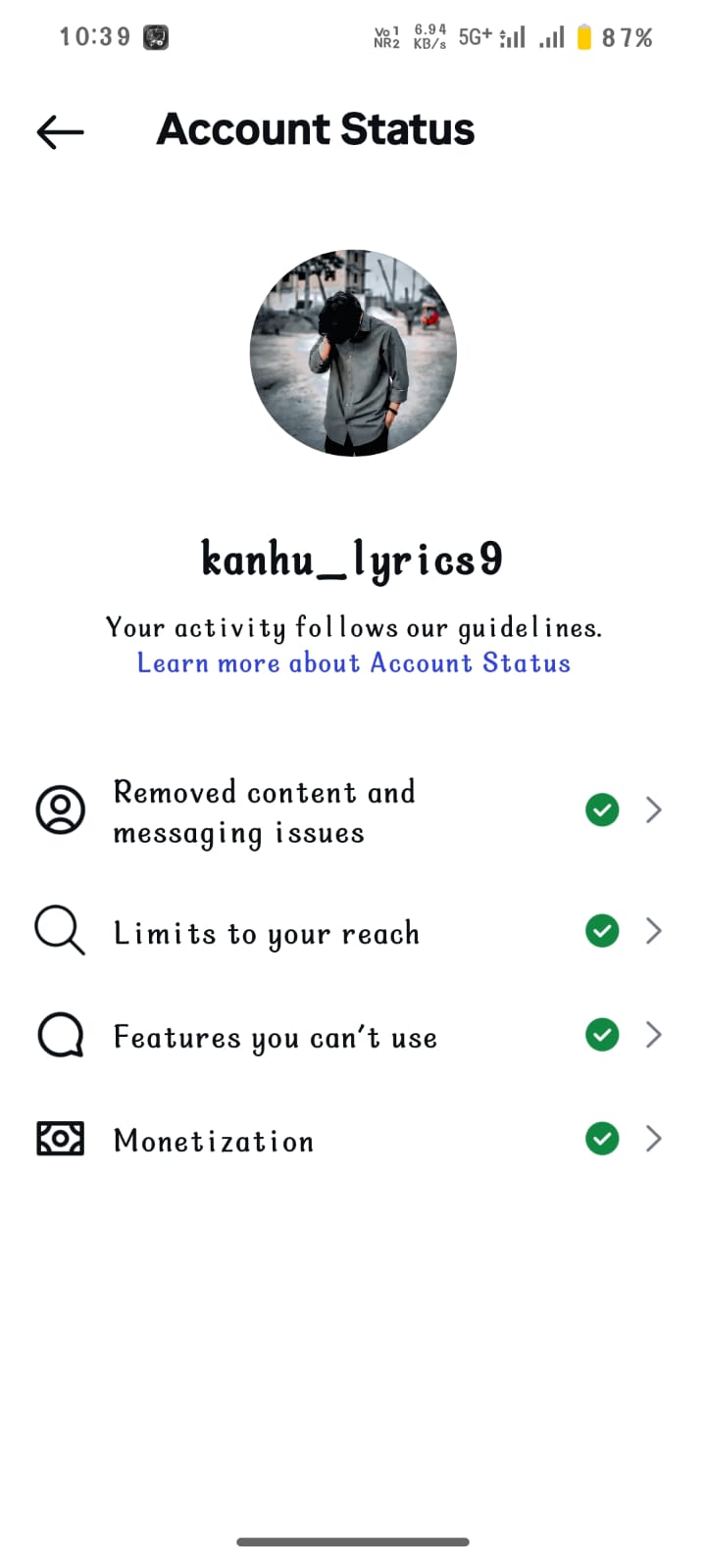This screenshot has width=706, height=1568.
Task: Open Learn more about Account Status link
Action: (353, 663)
